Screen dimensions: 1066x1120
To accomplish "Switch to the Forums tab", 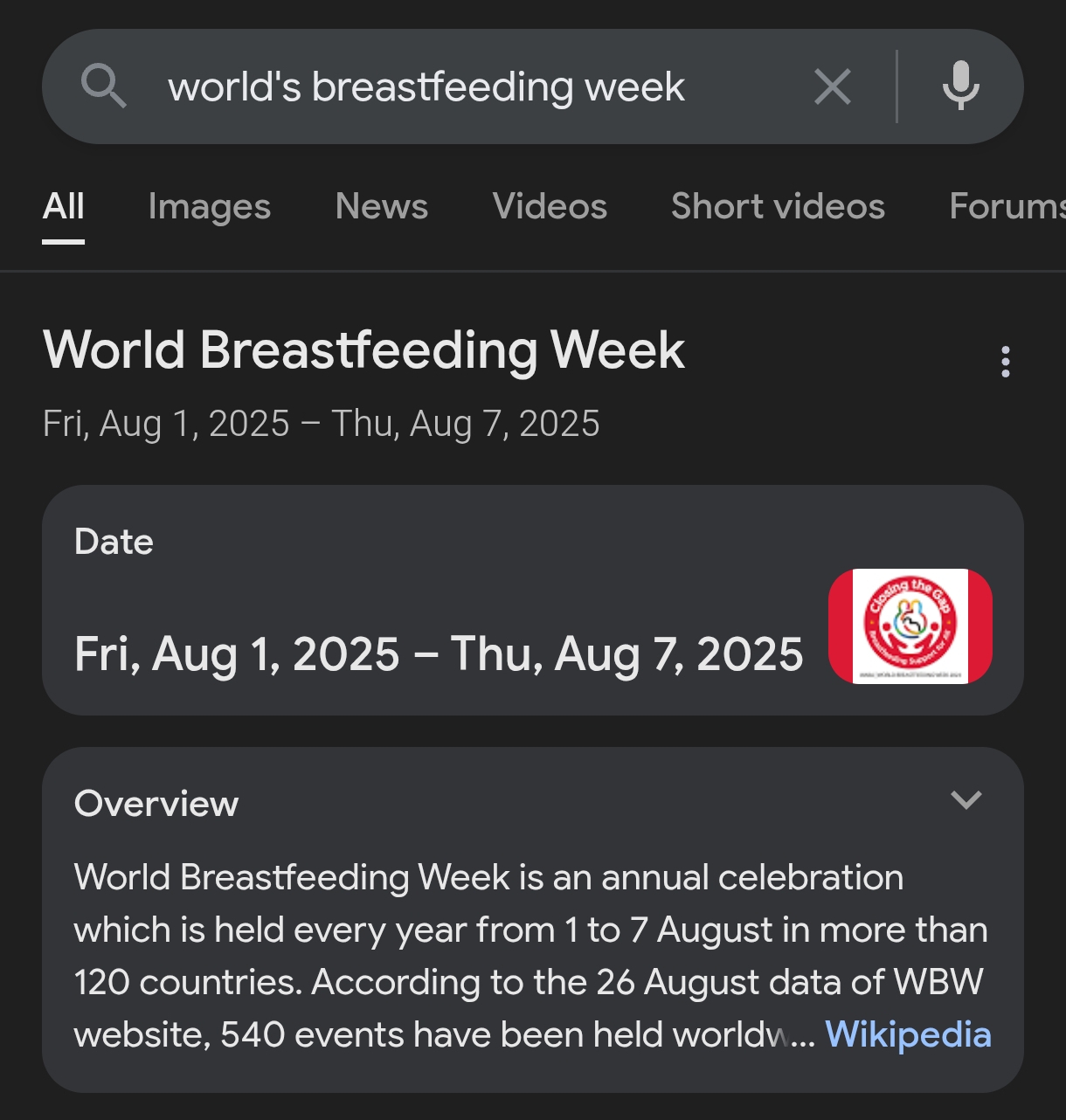I will pos(1007,207).
